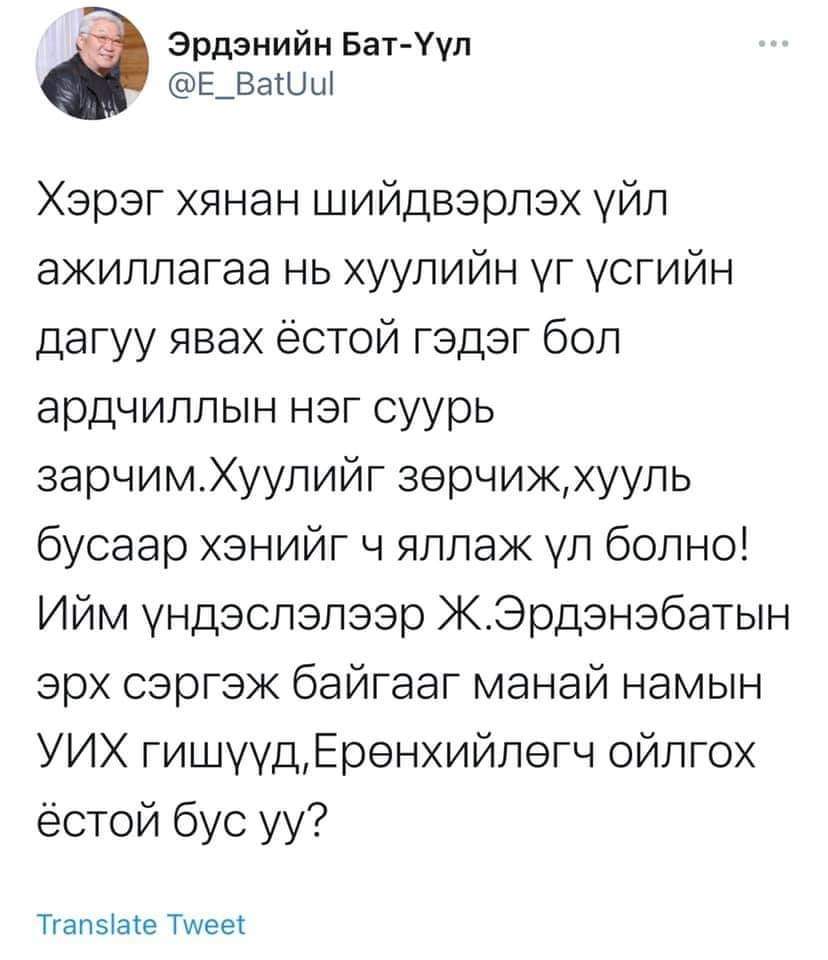This screenshot has height=960, width=828.
Task: Open the tweet's overflow menu
Action: 774,44
